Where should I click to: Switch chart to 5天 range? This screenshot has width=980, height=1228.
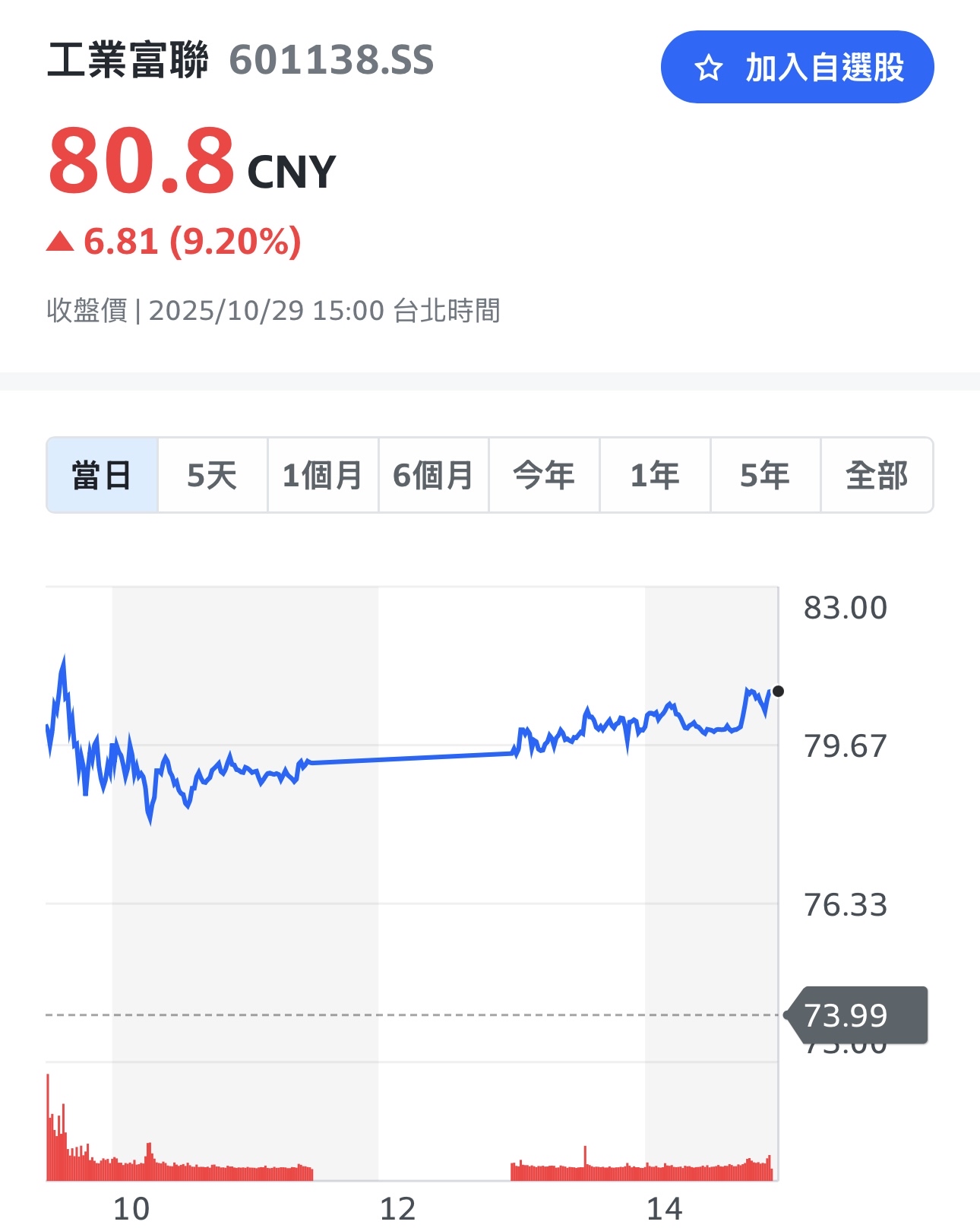(213, 475)
